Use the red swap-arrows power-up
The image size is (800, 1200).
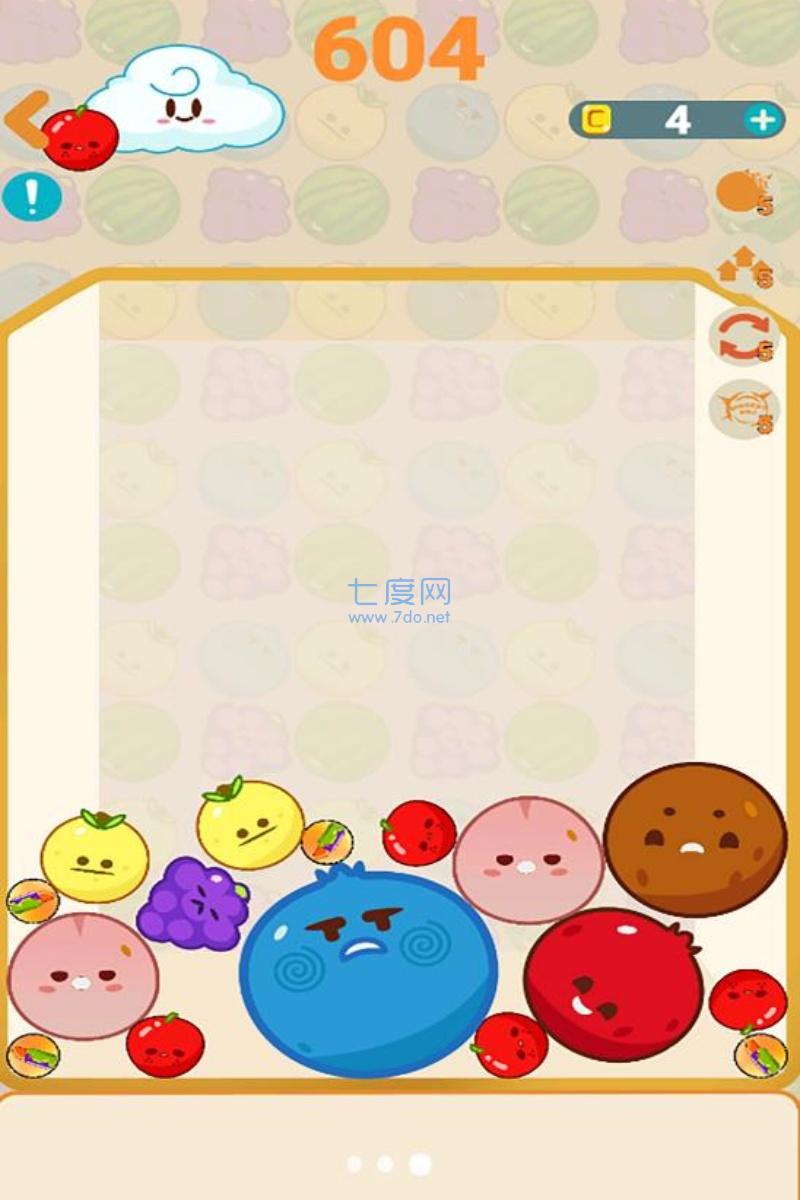pos(744,337)
